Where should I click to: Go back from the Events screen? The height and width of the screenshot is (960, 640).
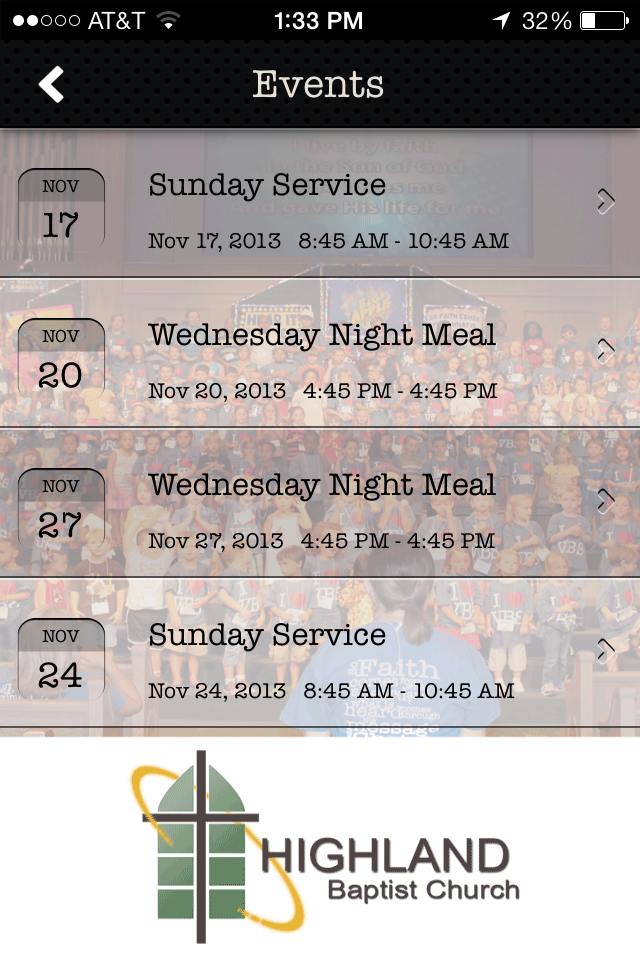coord(51,85)
